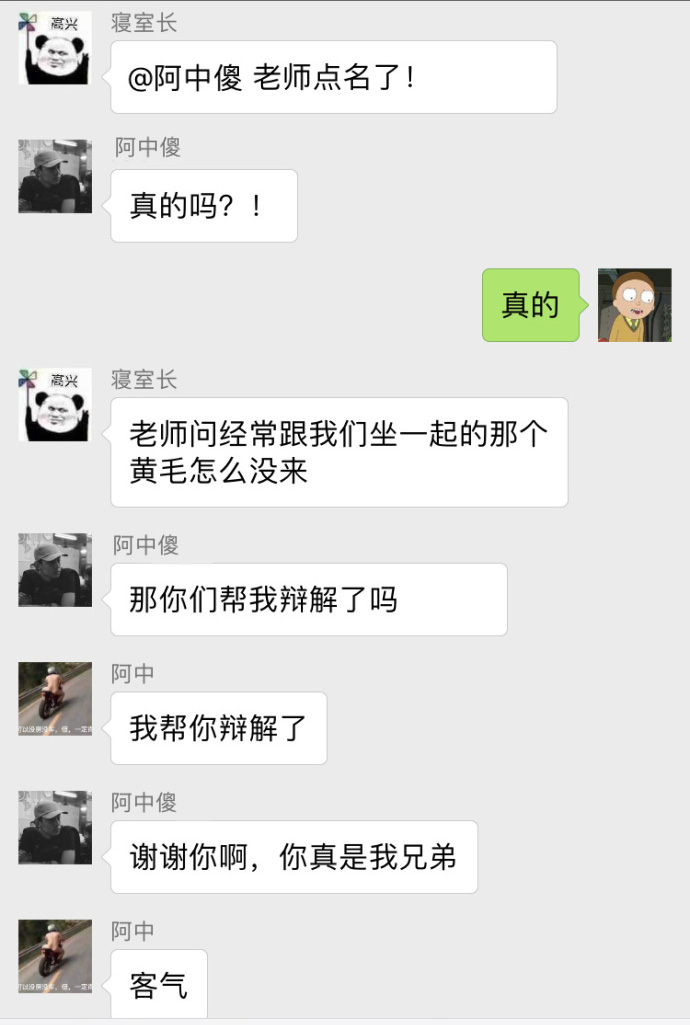Image resolution: width=690 pixels, height=1025 pixels.
Task: Open 寝室长's avatar beside 黄毛怎么没来 message
Action: pyautogui.click(x=55, y=405)
